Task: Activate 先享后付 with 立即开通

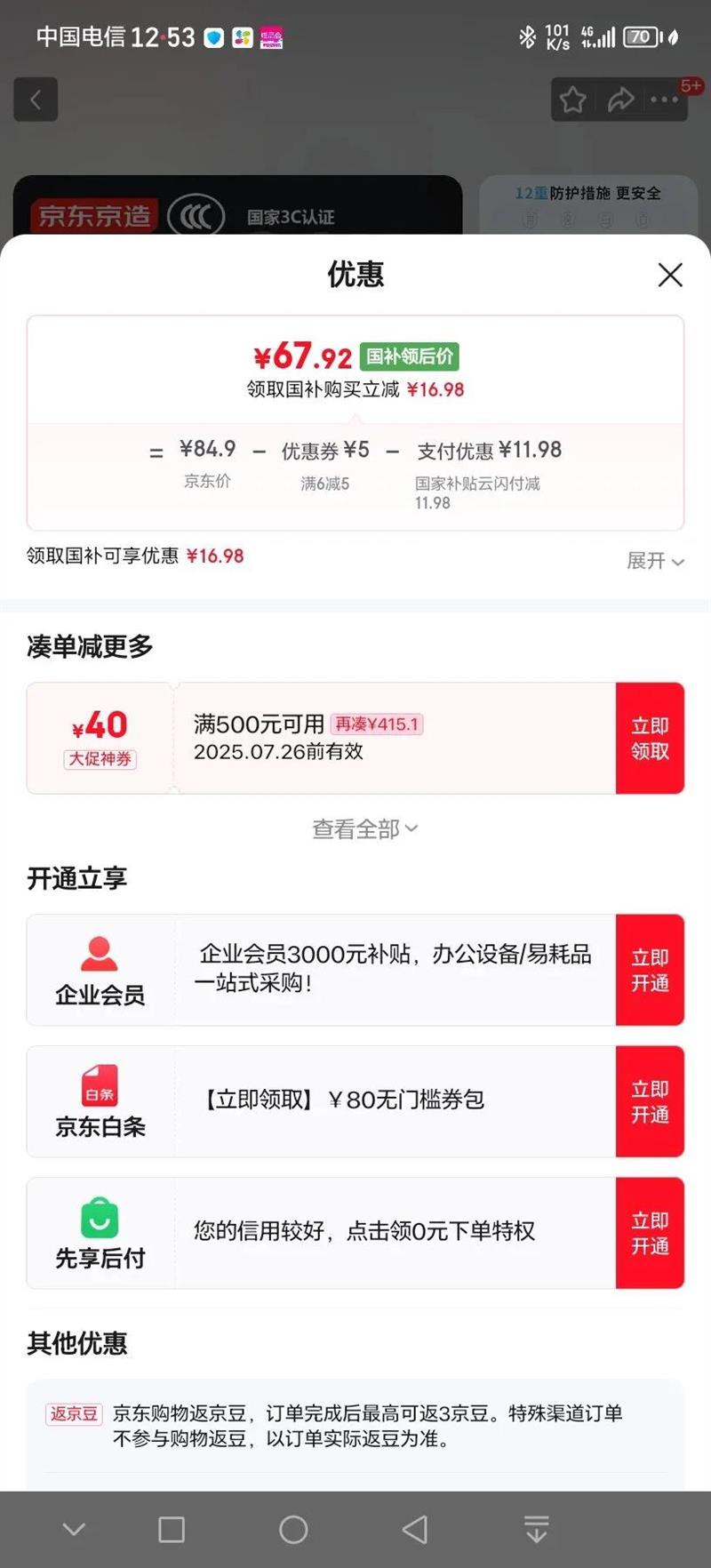Action: pos(650,1233)
